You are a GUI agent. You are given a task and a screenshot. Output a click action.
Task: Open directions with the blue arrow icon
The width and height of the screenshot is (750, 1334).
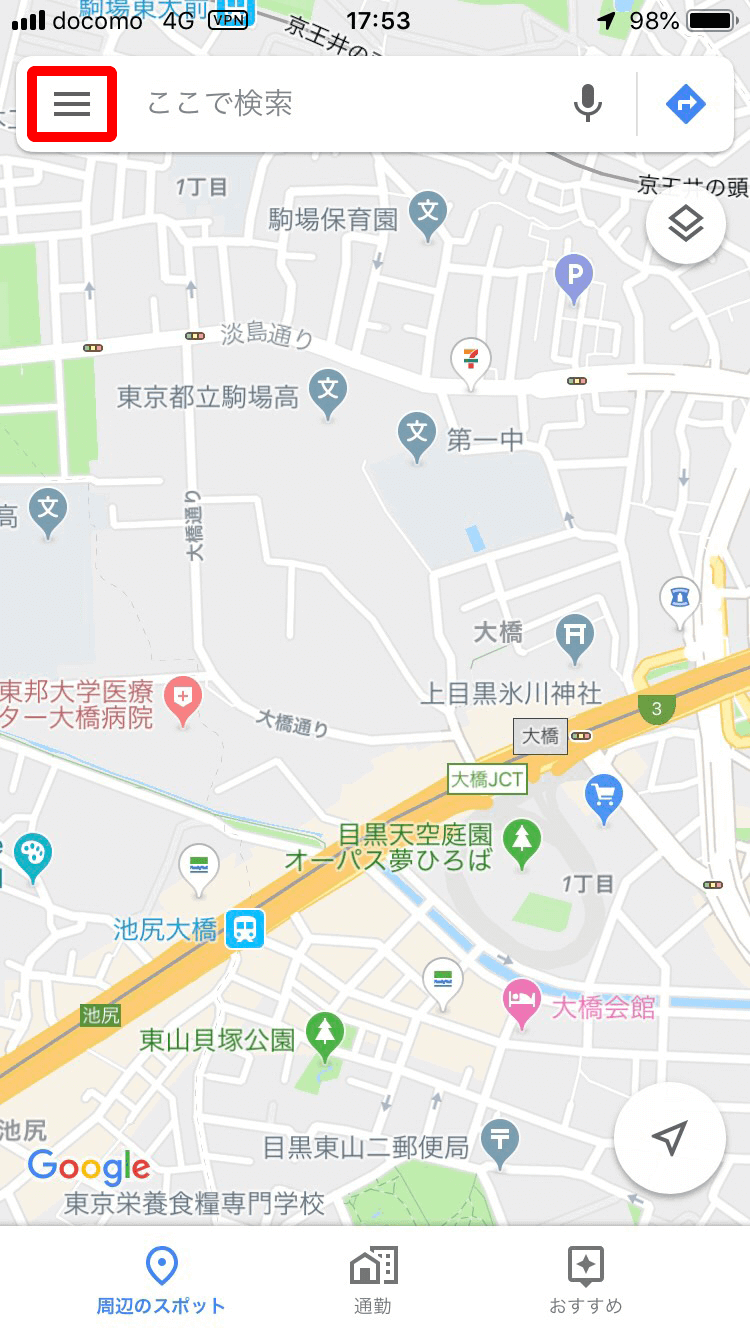pos(686,104)
